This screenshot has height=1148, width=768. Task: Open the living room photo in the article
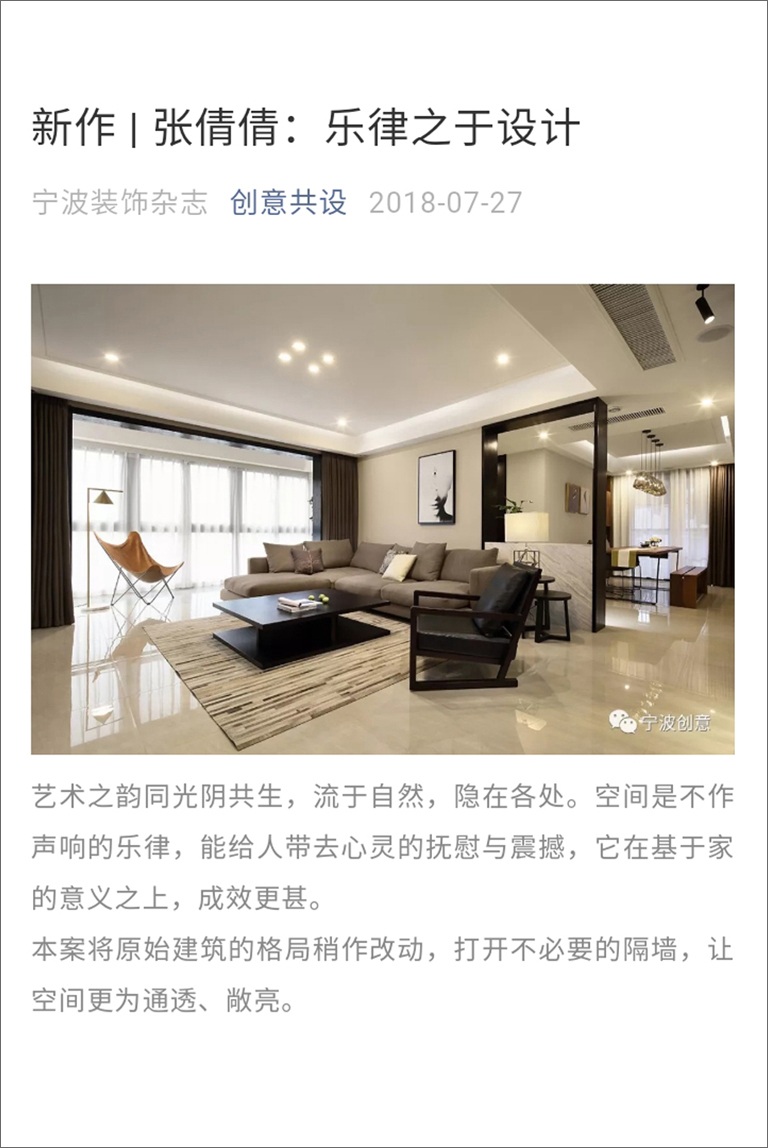pyautogui.click(x=383, y=518)
